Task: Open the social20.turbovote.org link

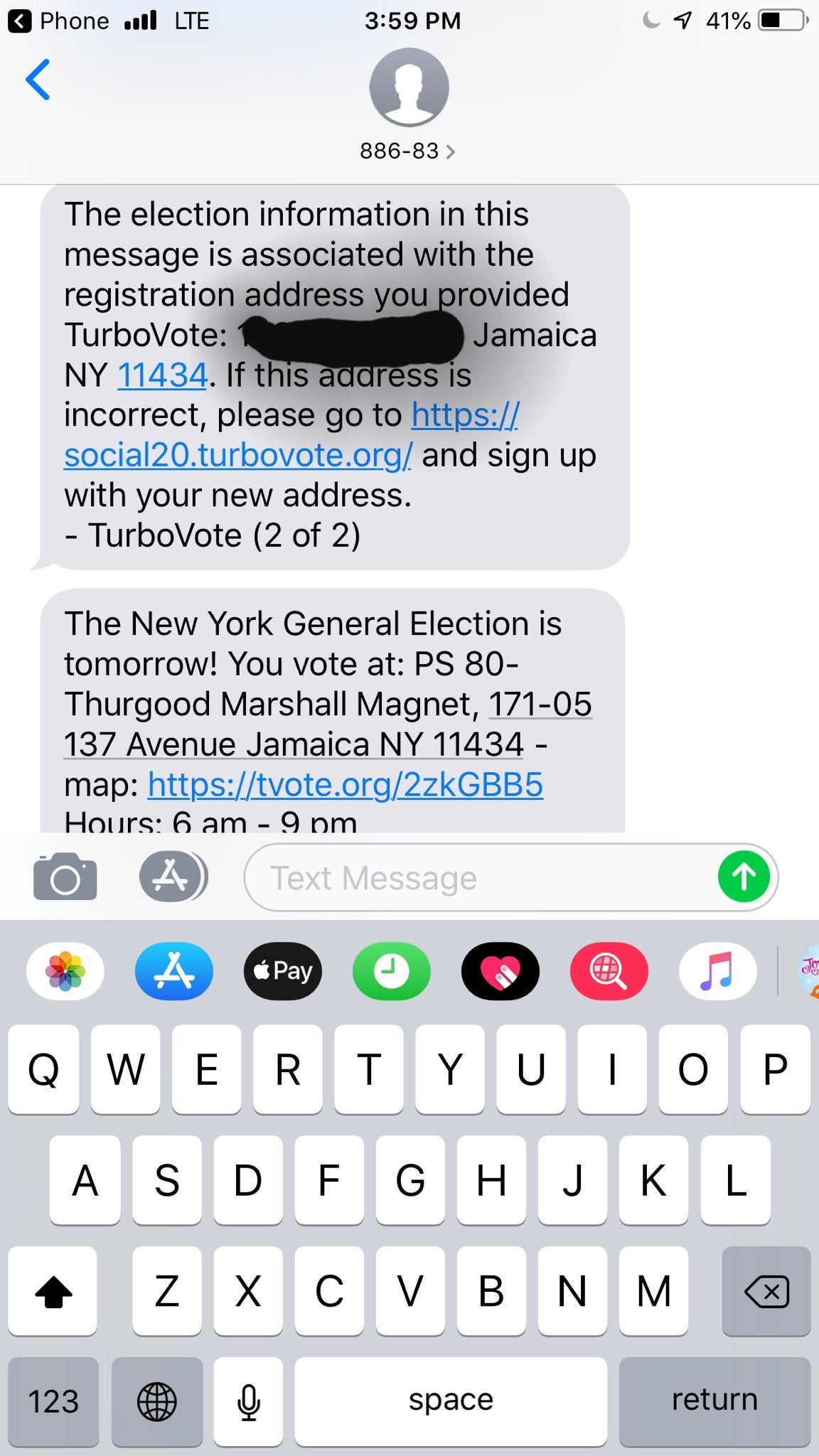Action: pyautogui.click(x=237, y=455)
